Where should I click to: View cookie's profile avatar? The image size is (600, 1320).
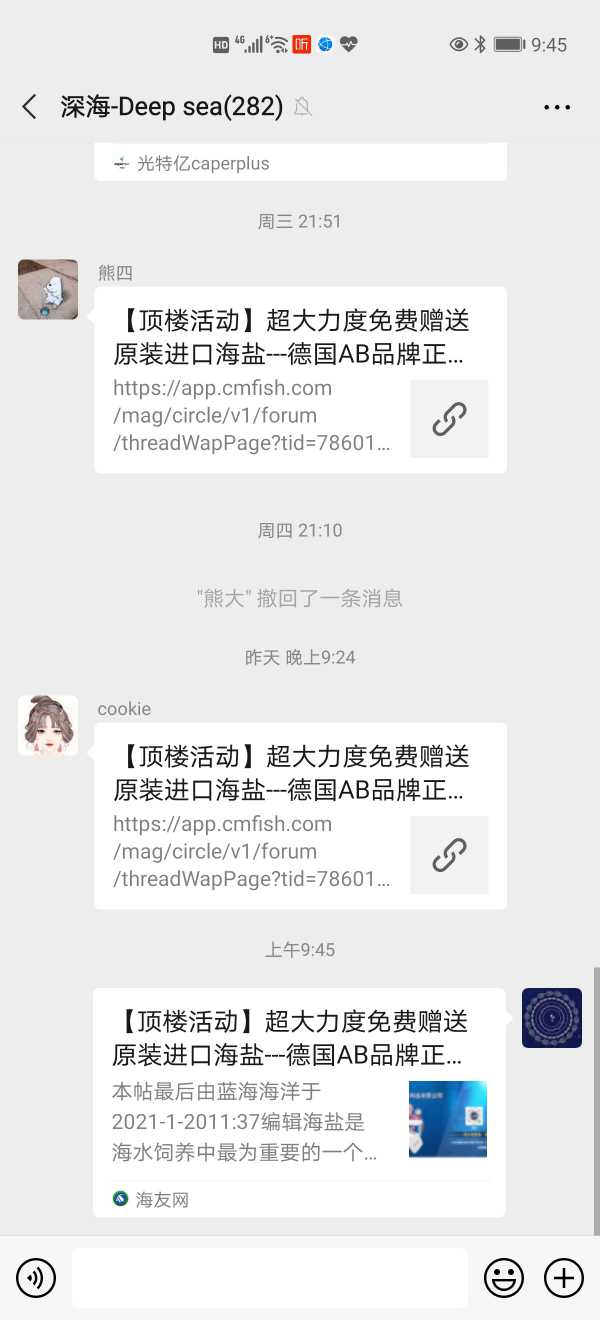48,725
